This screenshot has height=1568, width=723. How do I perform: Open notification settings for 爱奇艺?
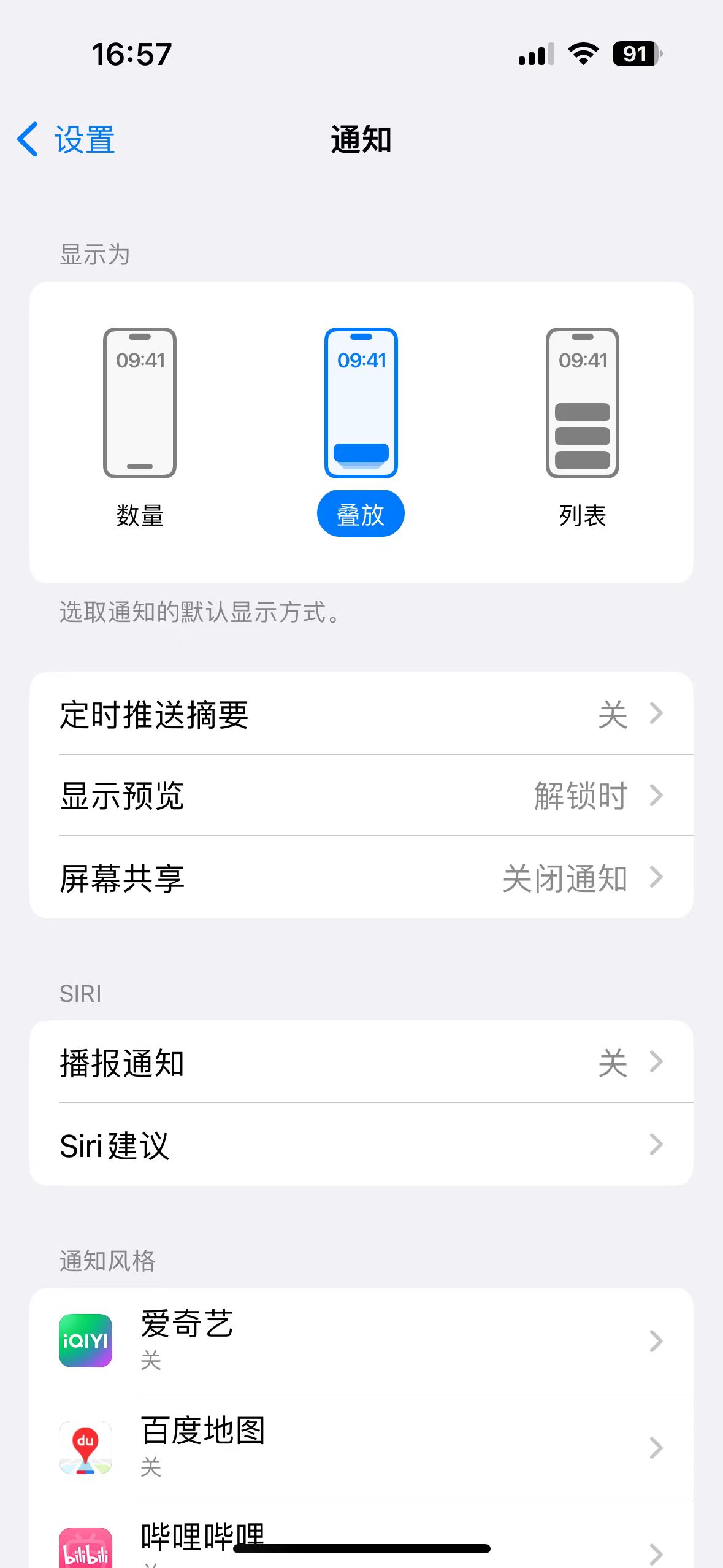(x=361, y=1341)
